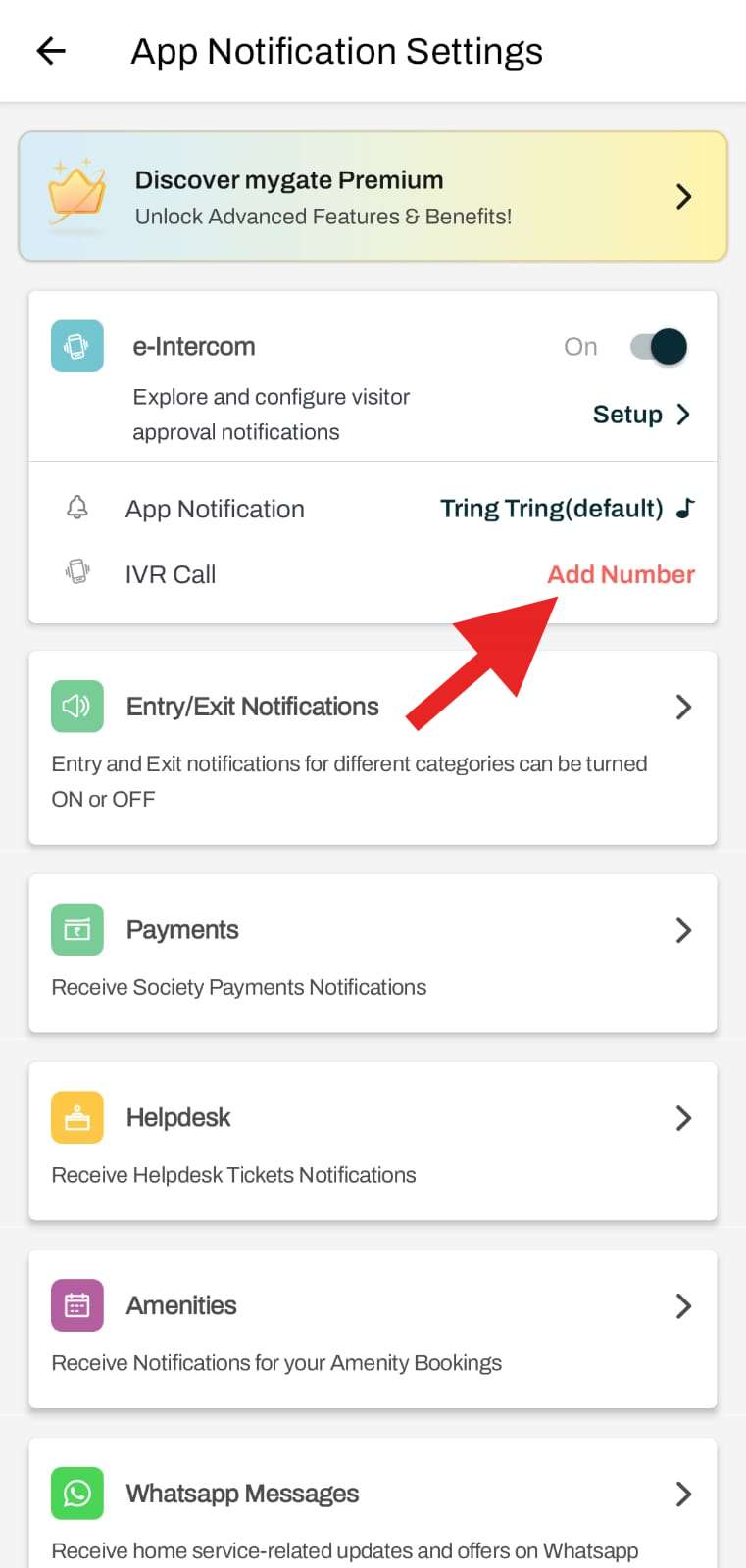Image resolution: width=746 pixels, height=1568 pixels.
Task: Tap Add Number for IVR Call
Action: click(x=621, y=575)
